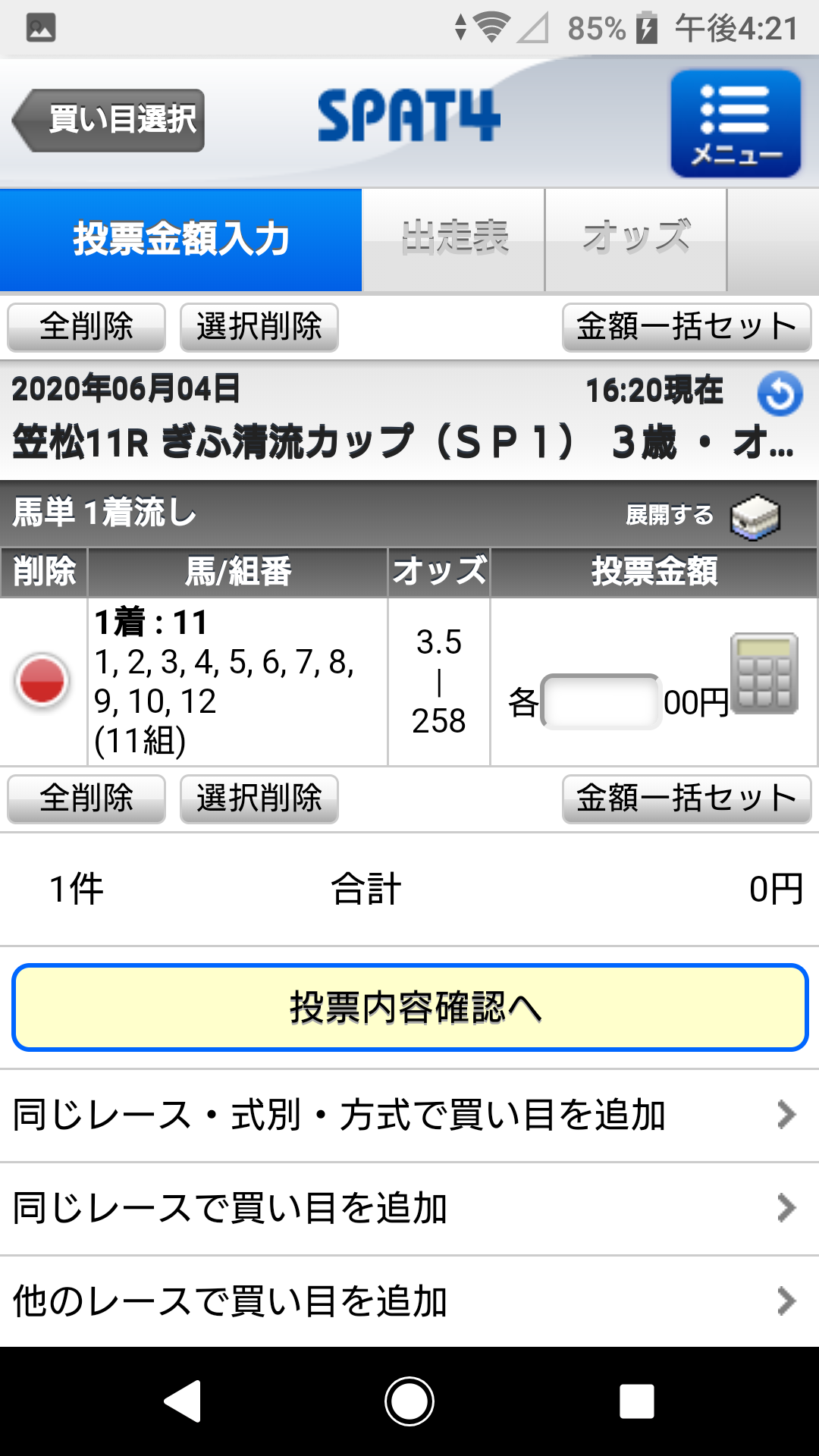The width and height of the screenshot is (819, 1456).
Task: Switch to the 出走表 tab
Action: (453, 240)
